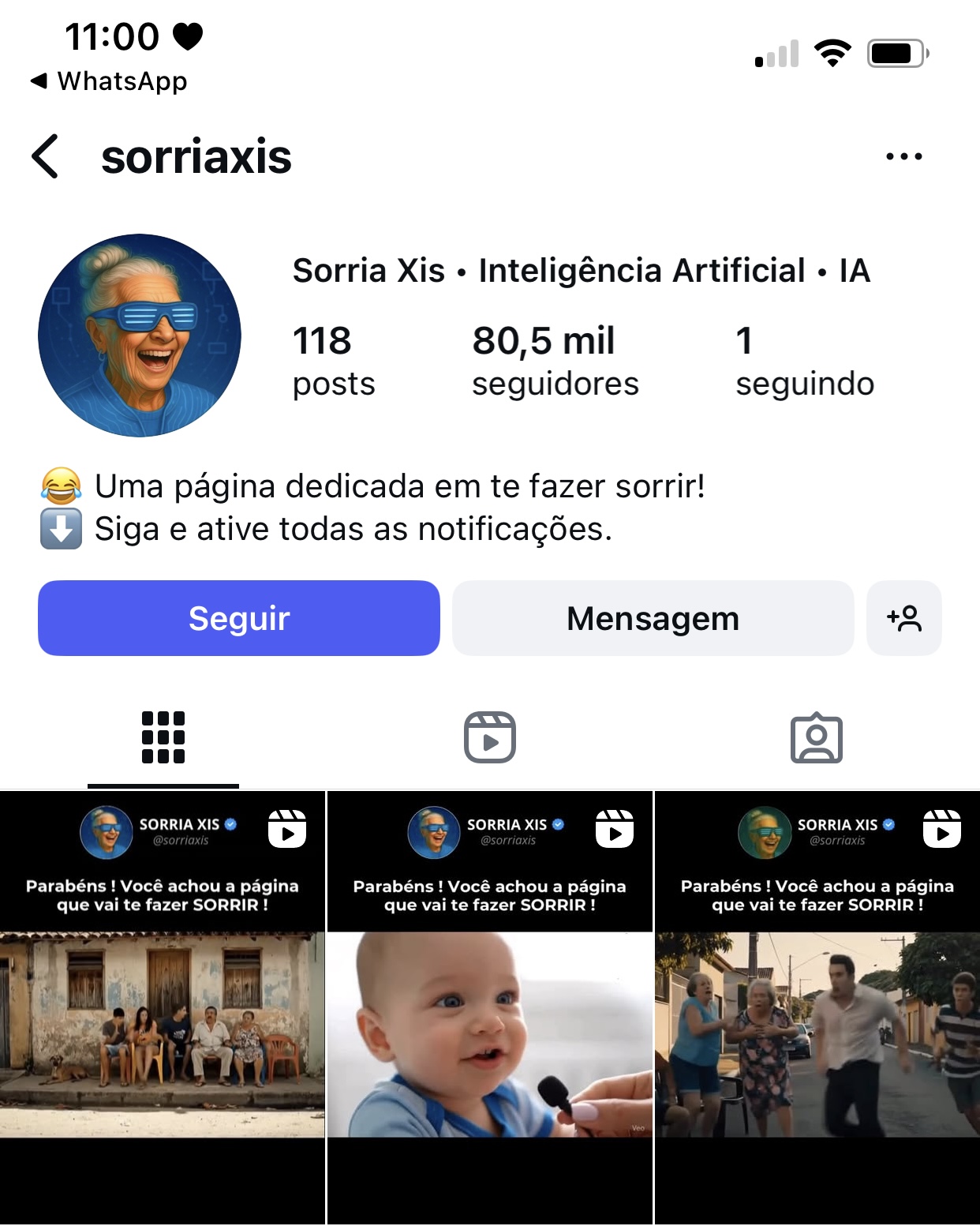Show suggested similar accounts
This screenshot has width=980, height=1226.
[903, 618]
